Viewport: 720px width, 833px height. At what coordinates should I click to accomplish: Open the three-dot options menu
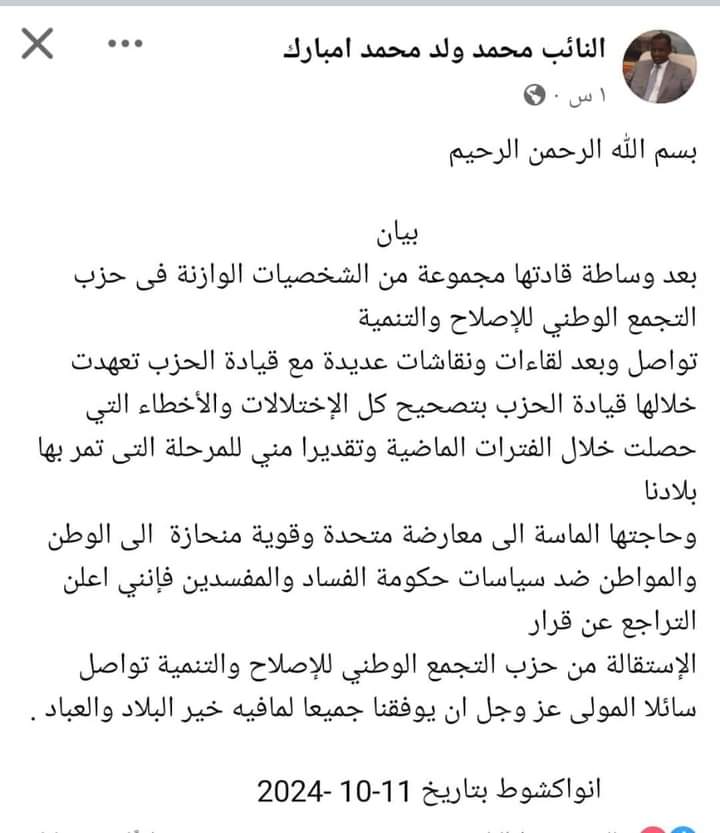[125, 44]
